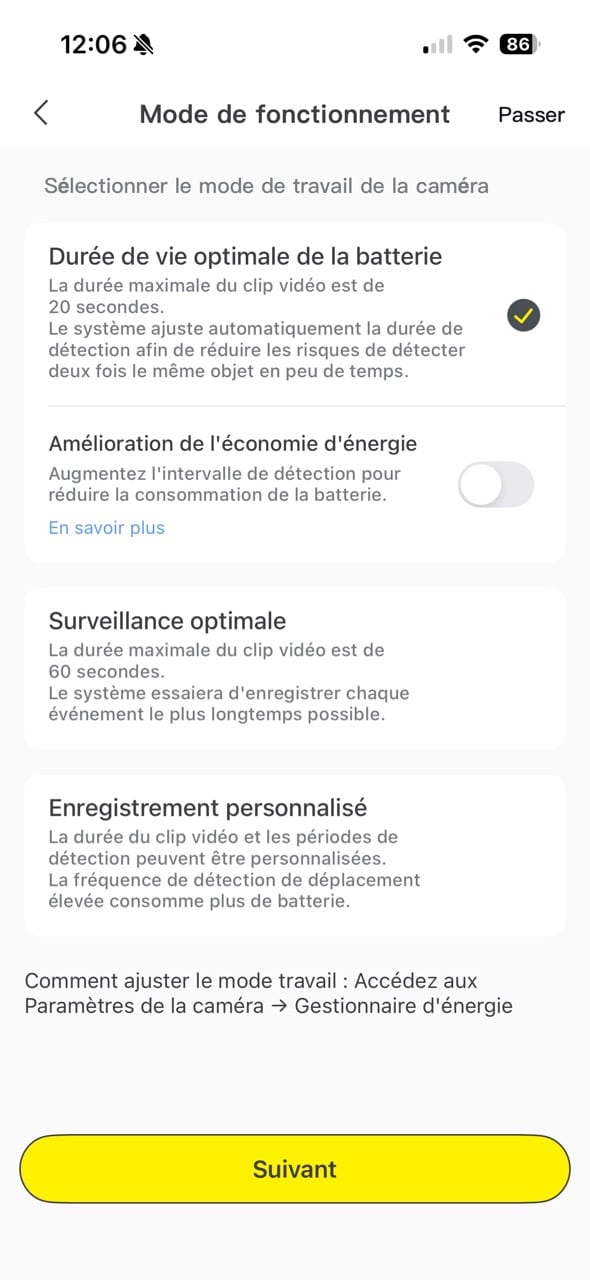Tap the yellow Suivant button
Image resolution: width=590 pixels, height=1280 pixels.
point(295,1169)
